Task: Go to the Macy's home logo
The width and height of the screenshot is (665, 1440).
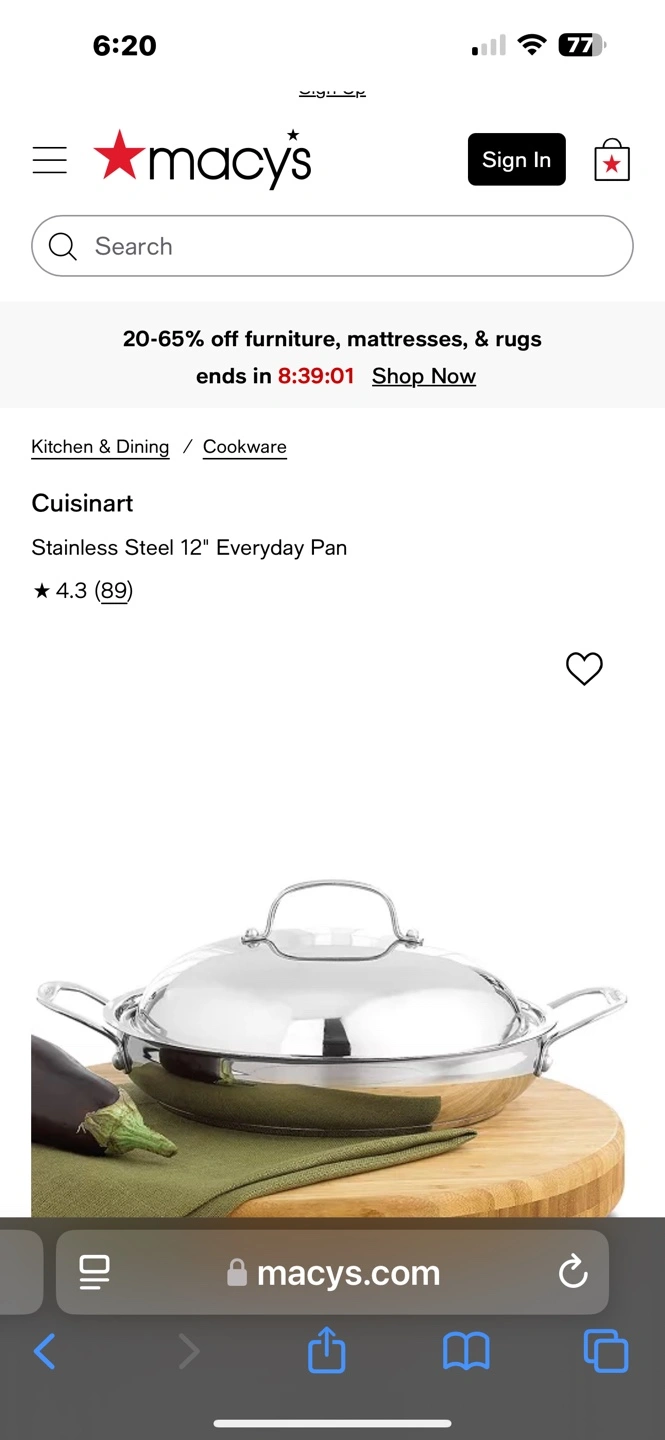Action: (203, 159)
